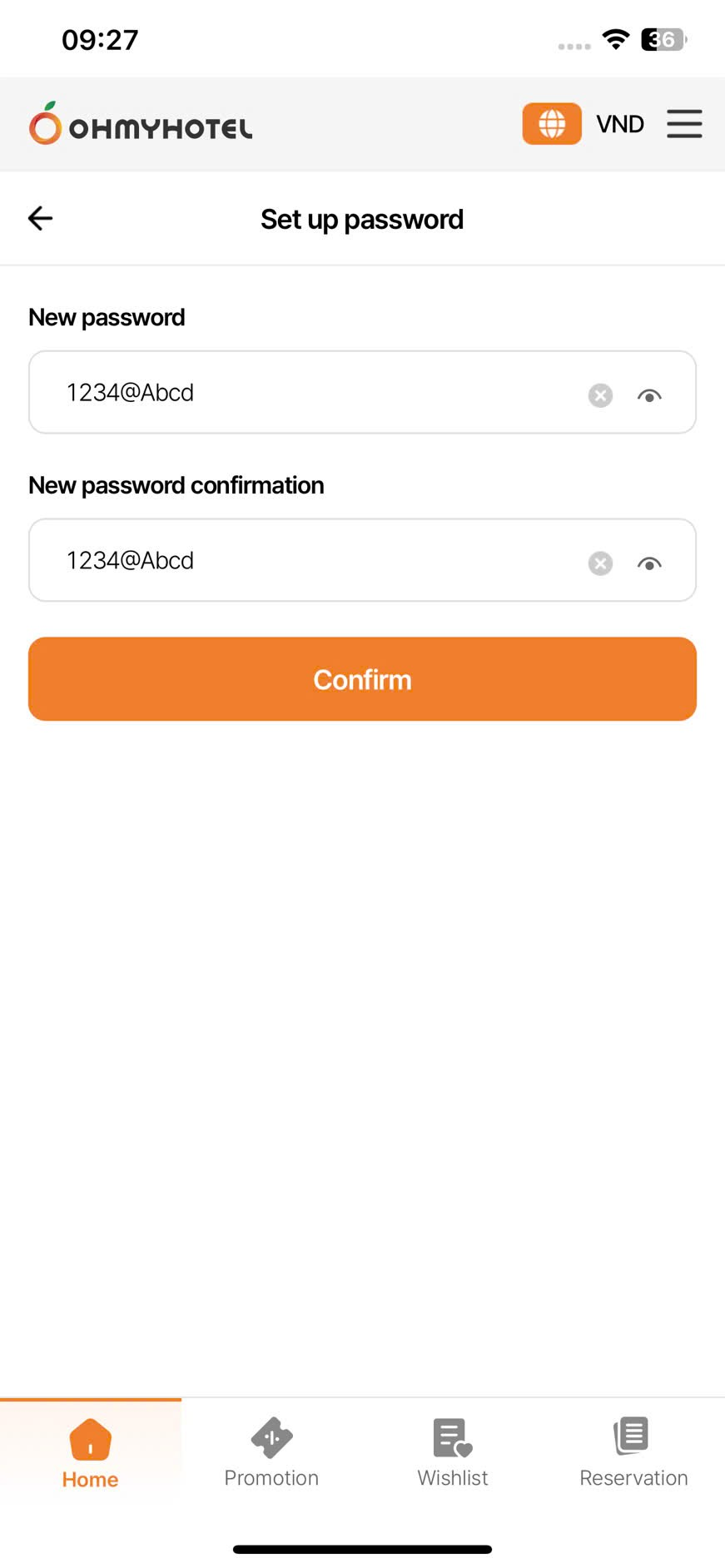The image size is (725, 1568).
Task: Toggle visibility of New password
Action: (x=649, y=395)
